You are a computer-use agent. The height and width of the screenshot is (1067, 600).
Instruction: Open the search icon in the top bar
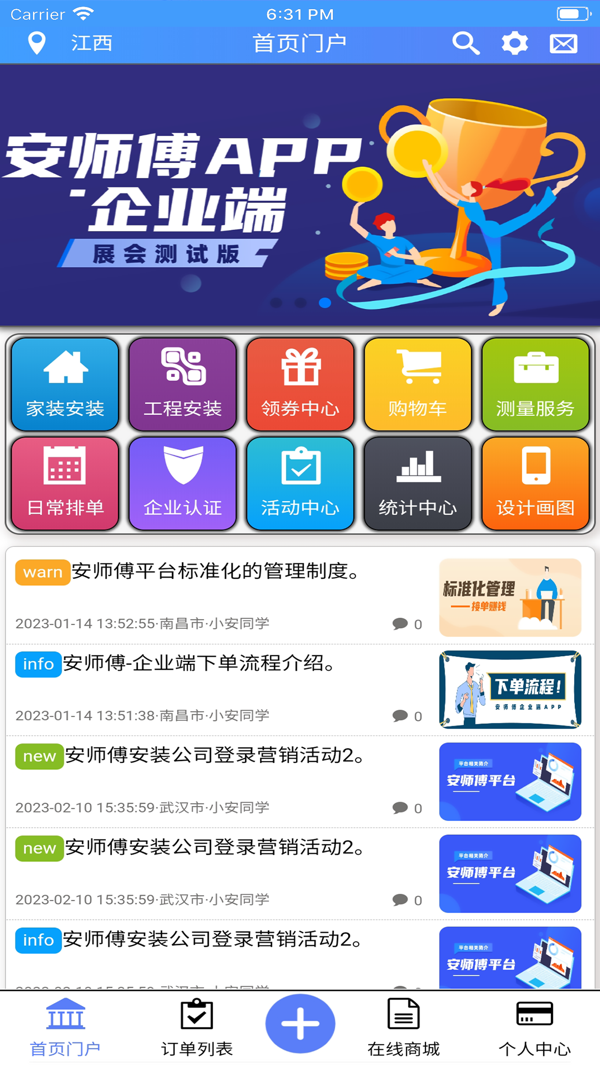[466, 43]
